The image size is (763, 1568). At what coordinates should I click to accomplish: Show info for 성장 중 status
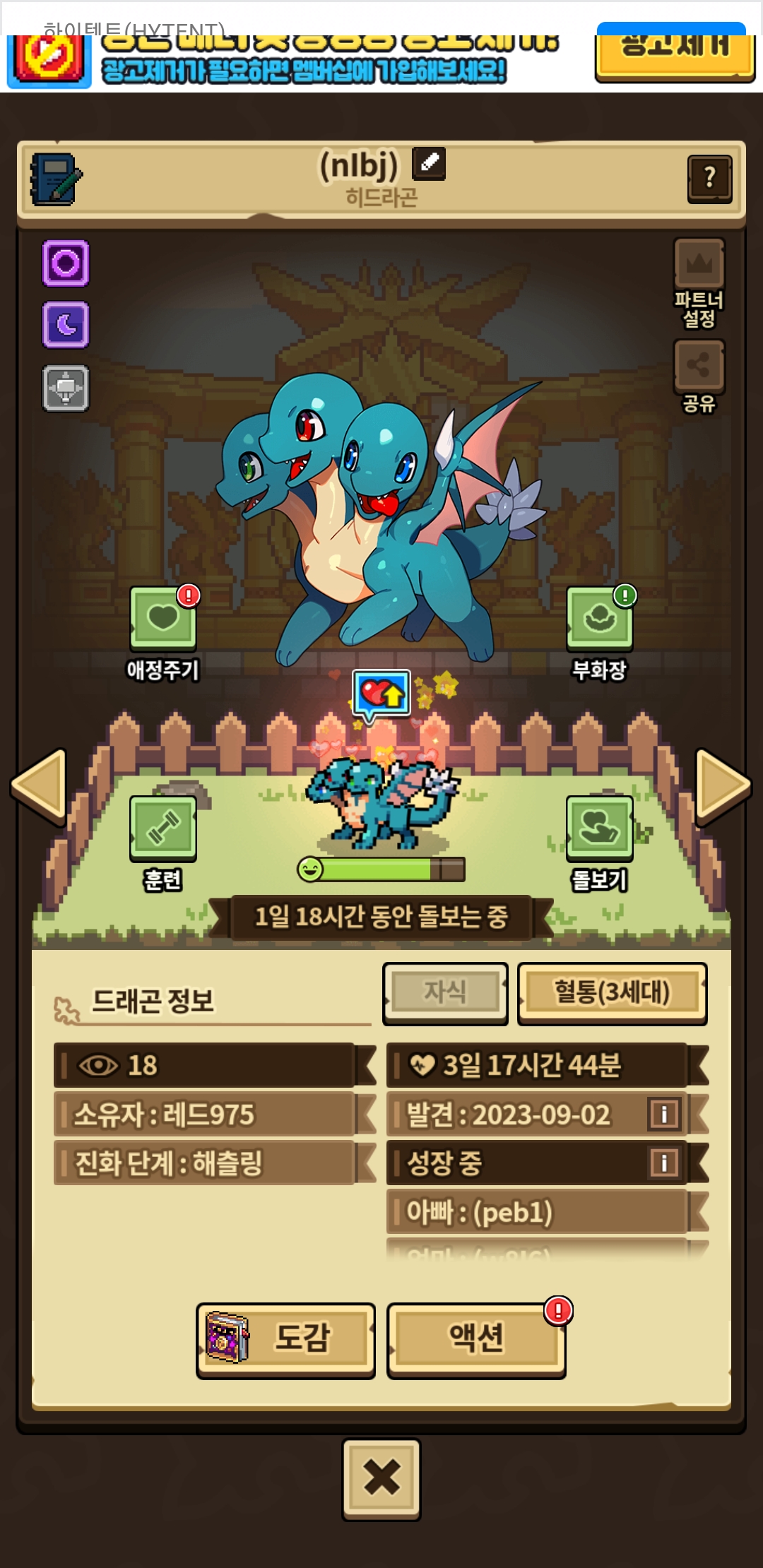click(664, 1163)
